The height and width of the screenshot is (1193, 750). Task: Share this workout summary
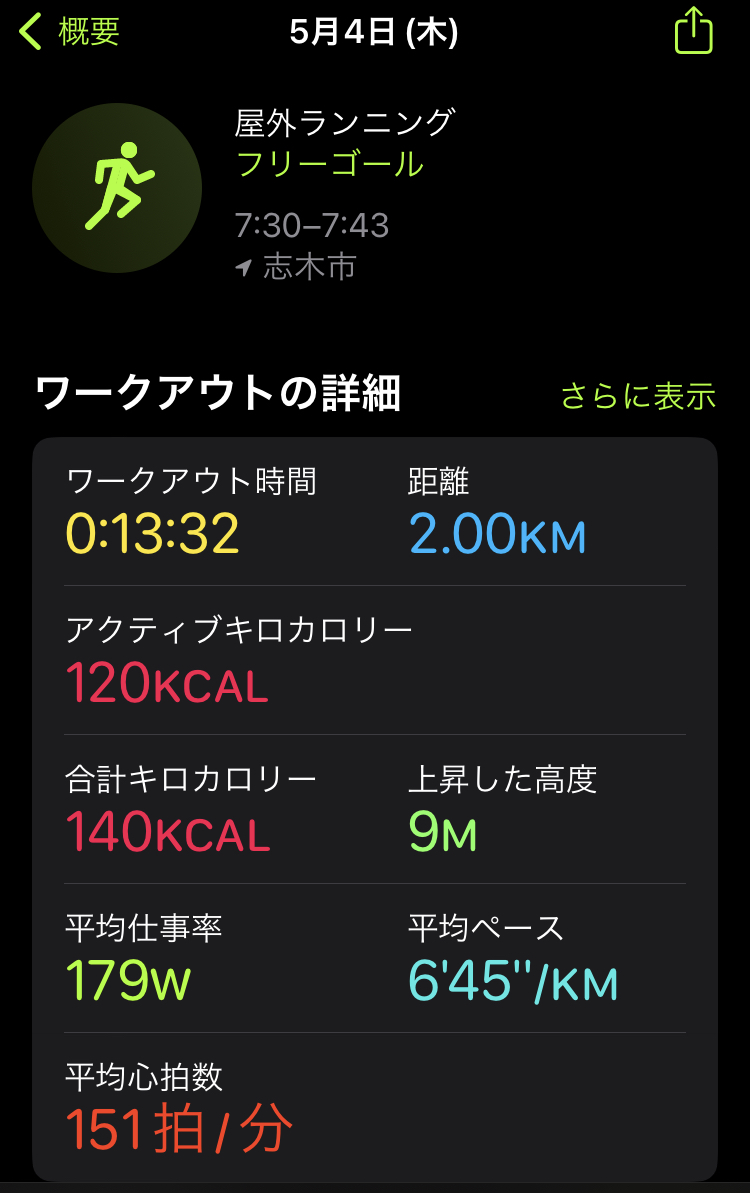(693, 32)
